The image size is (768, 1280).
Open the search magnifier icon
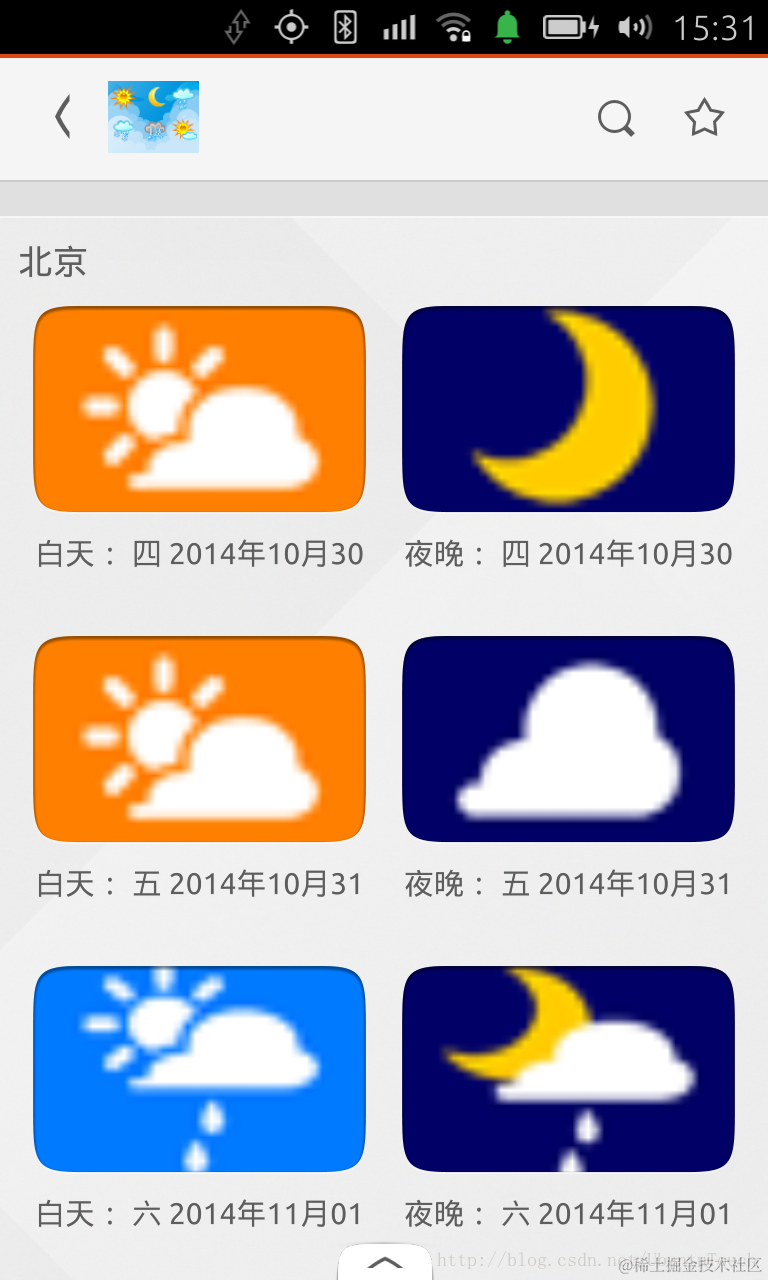[616, 119]
